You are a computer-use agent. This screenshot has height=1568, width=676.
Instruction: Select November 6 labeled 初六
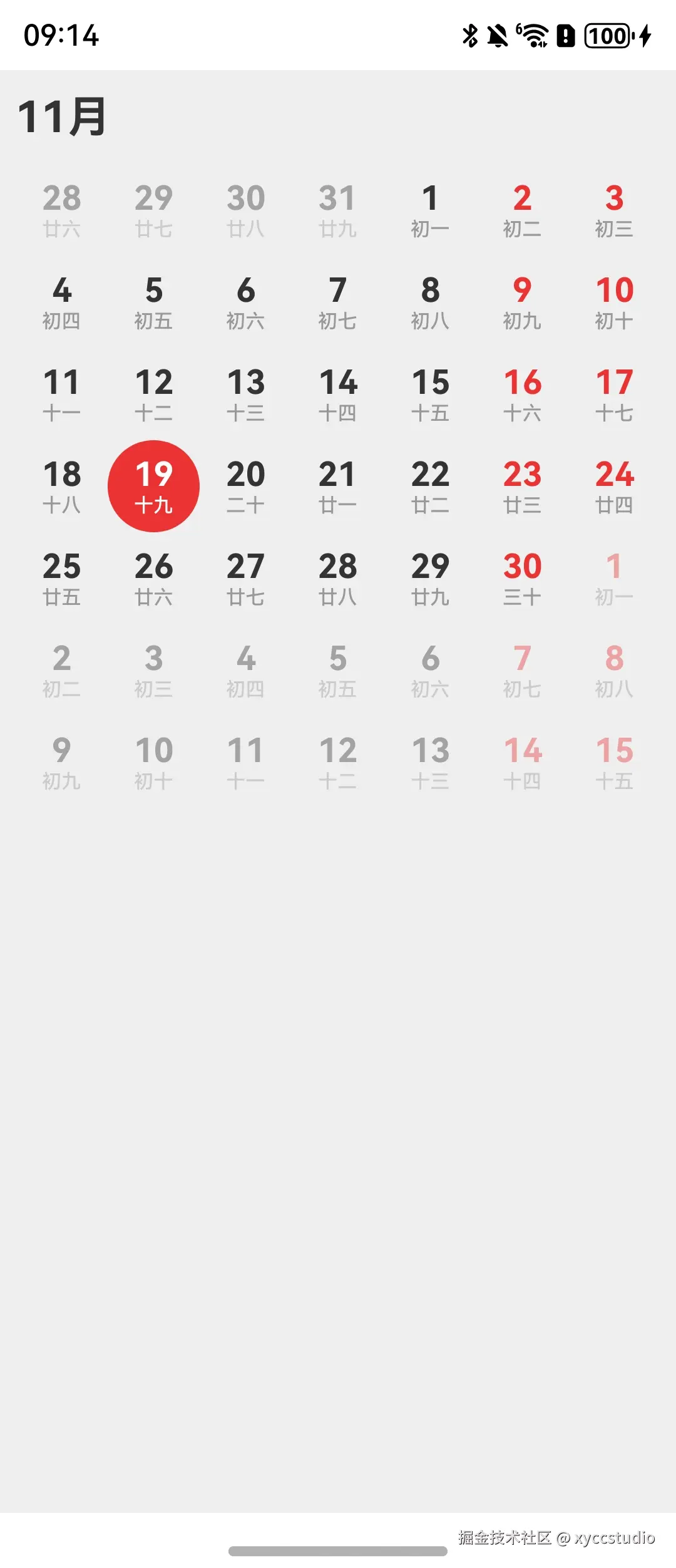point(246,302)
